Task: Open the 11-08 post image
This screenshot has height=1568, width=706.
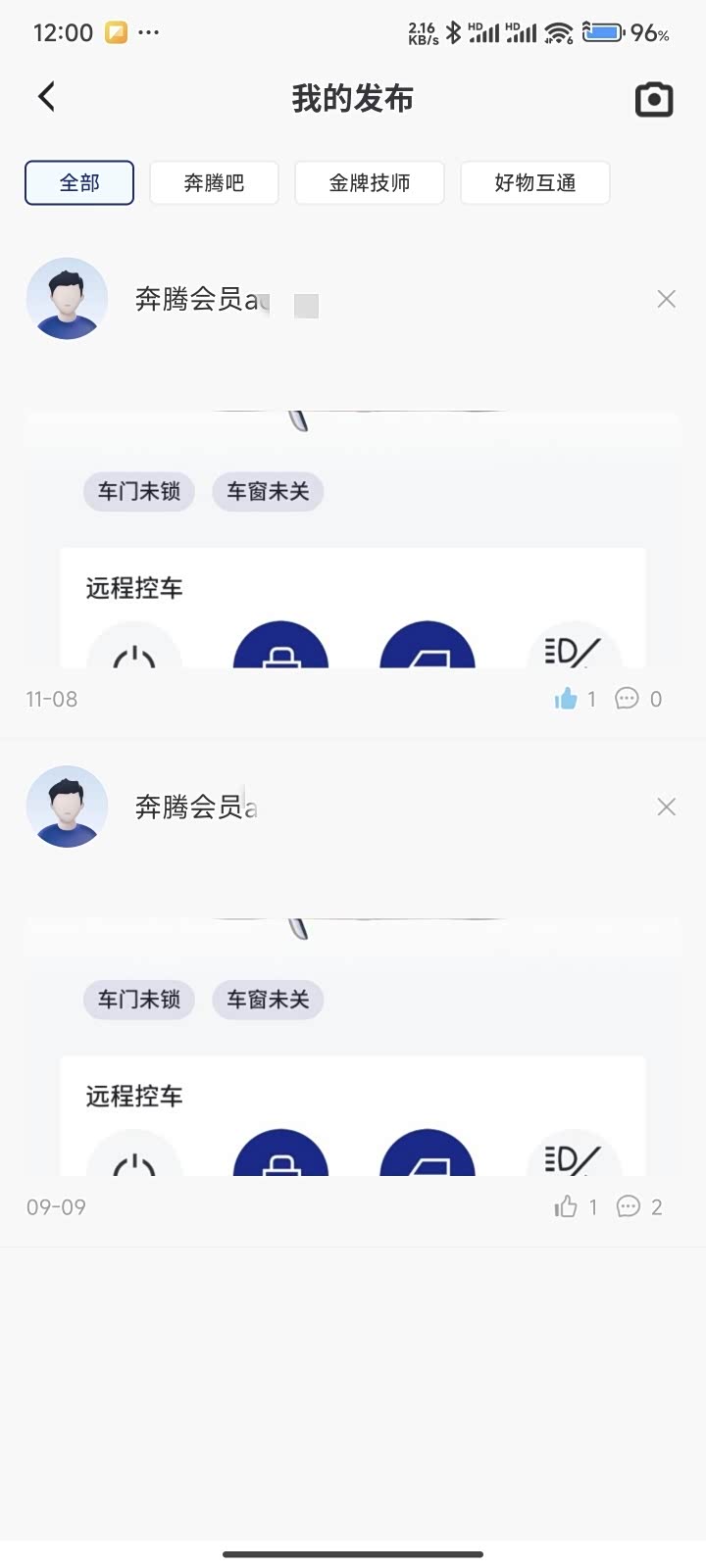Action: pos(353,539)
